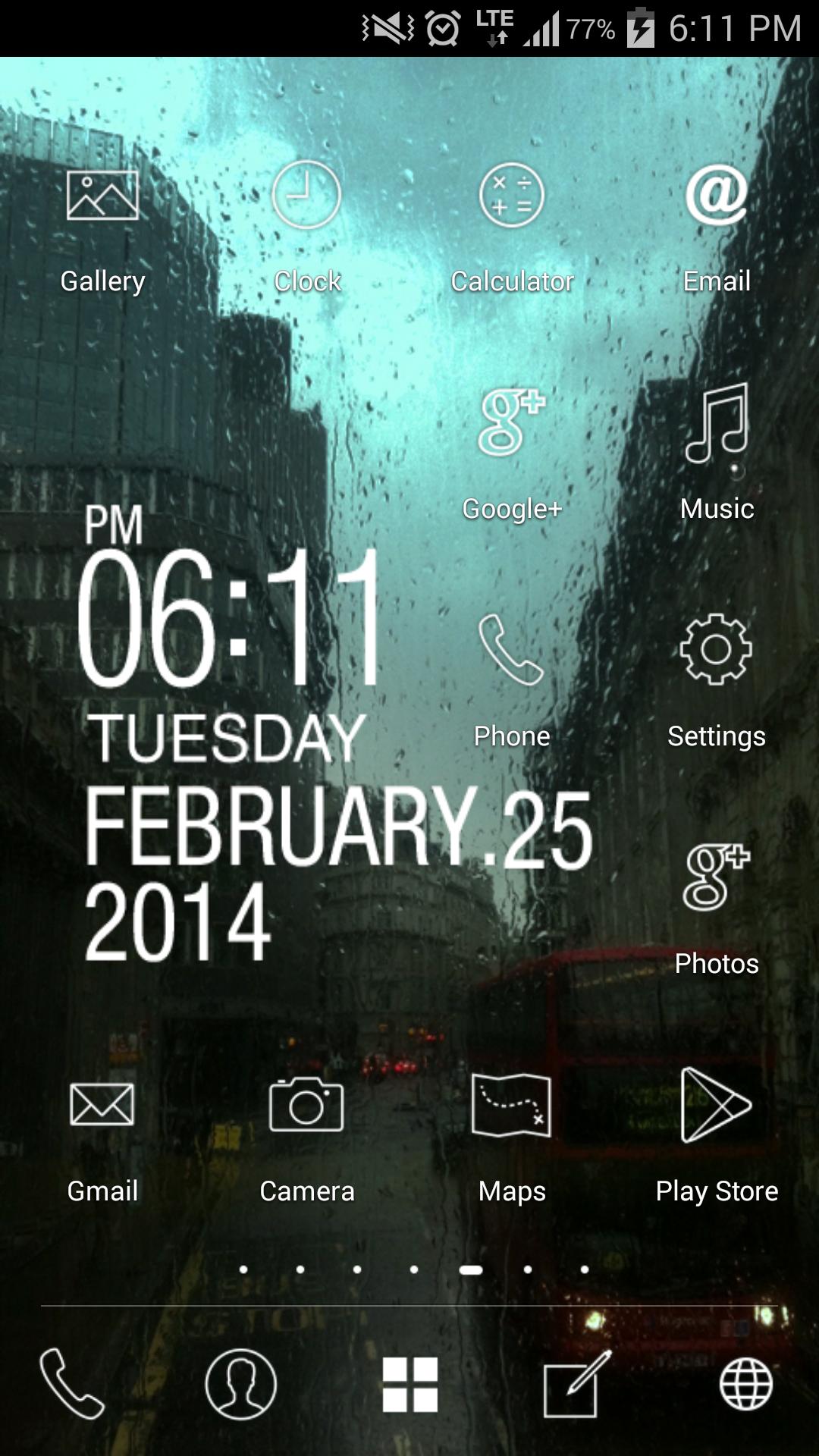Open the dock's compose note icon

[576, 1384]
